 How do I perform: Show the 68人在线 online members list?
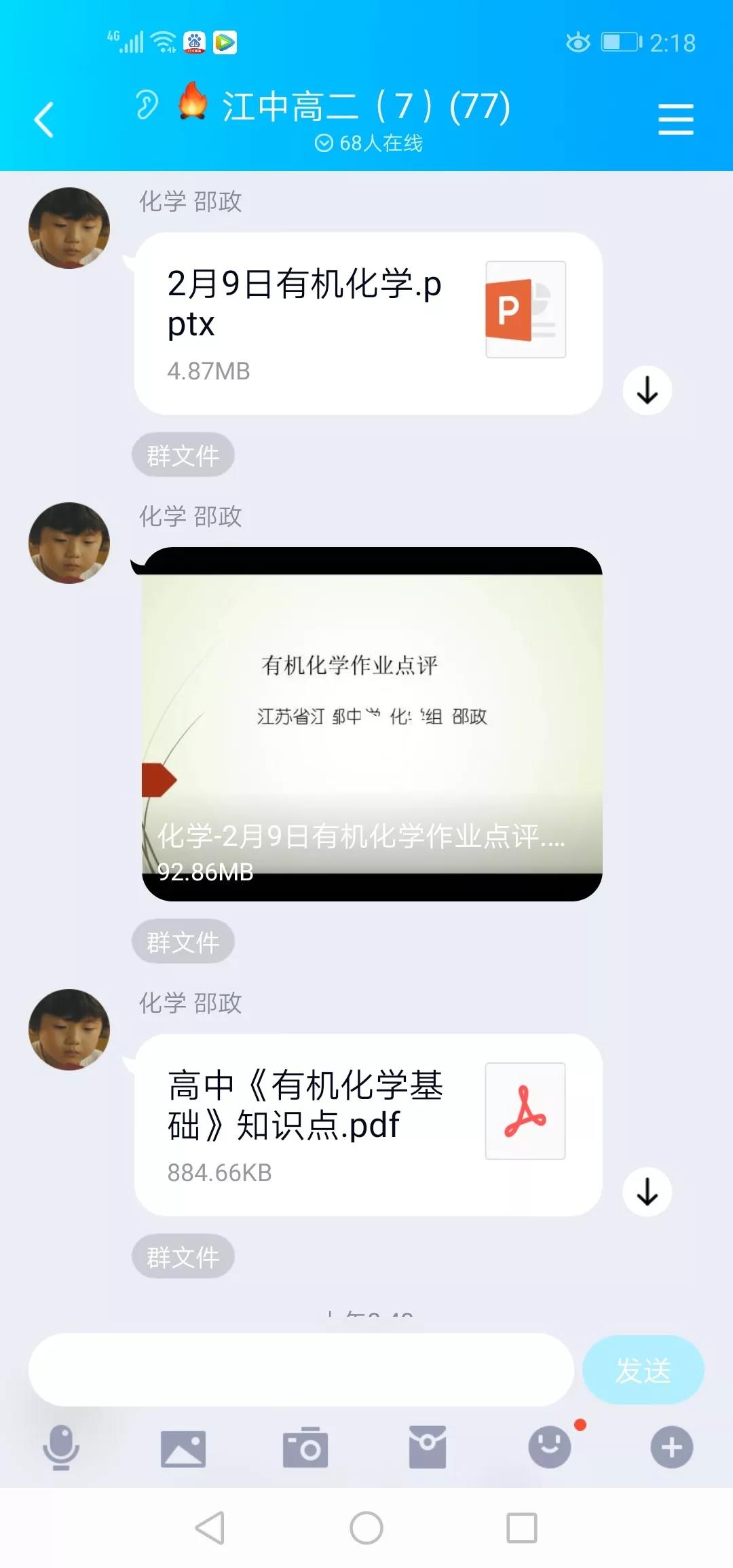tap(369, 143)
